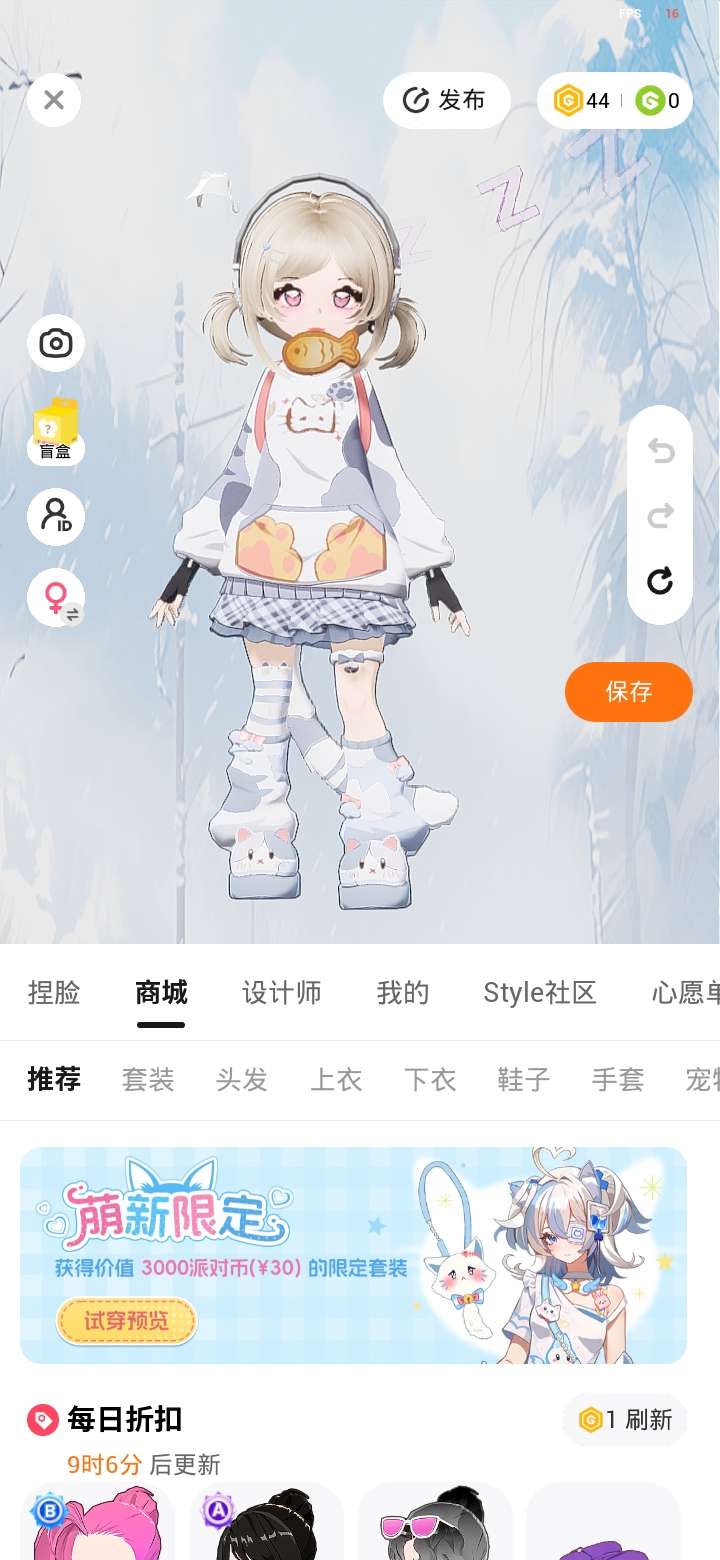The height and width of the screenshot is (1560, 720).
Task: Open the 设计师 tab
Action: point(282,993)
